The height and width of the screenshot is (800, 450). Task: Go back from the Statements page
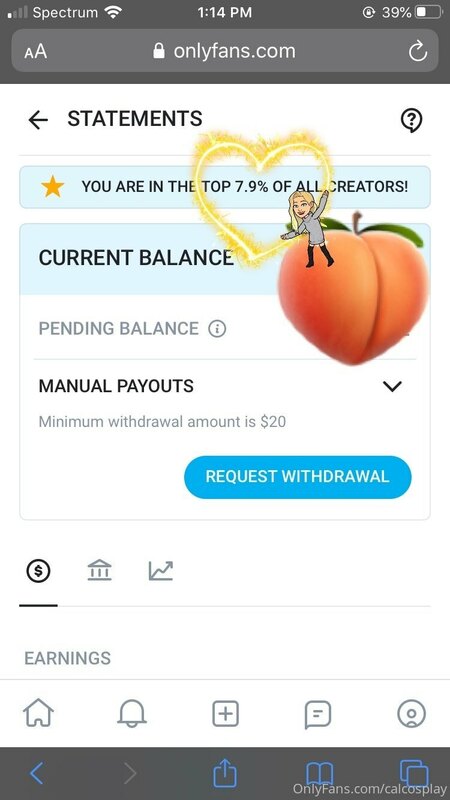tap(38, 120)
